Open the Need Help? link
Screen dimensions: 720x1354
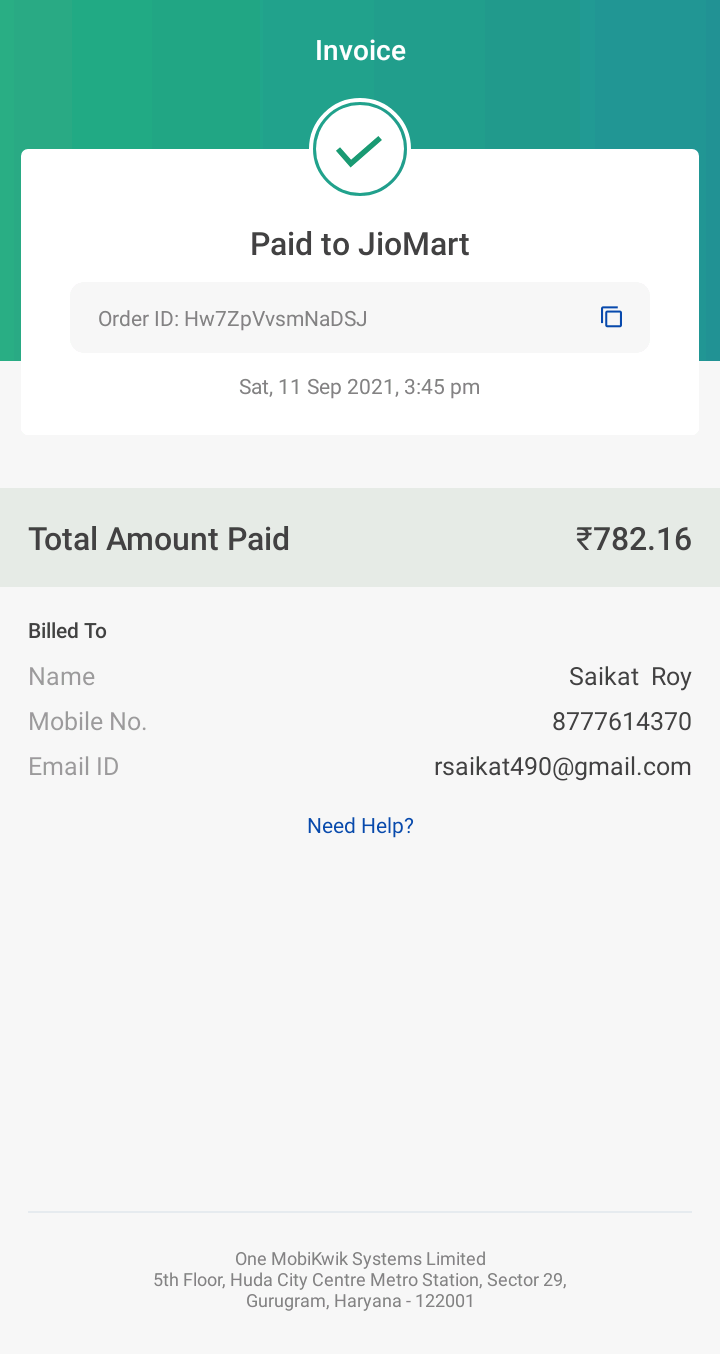(360, 826)
